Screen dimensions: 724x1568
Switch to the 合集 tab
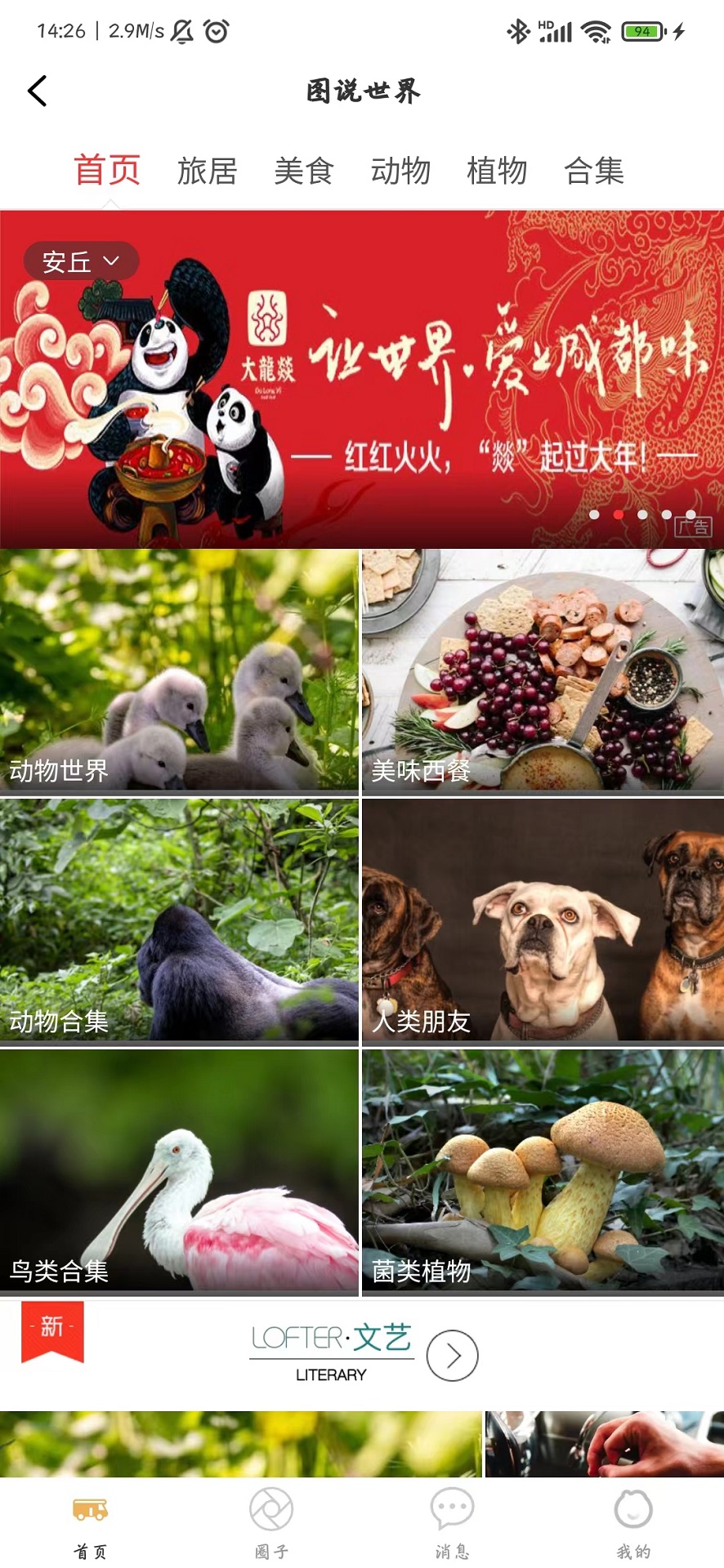pyautogui.click(x=594, y=171)
